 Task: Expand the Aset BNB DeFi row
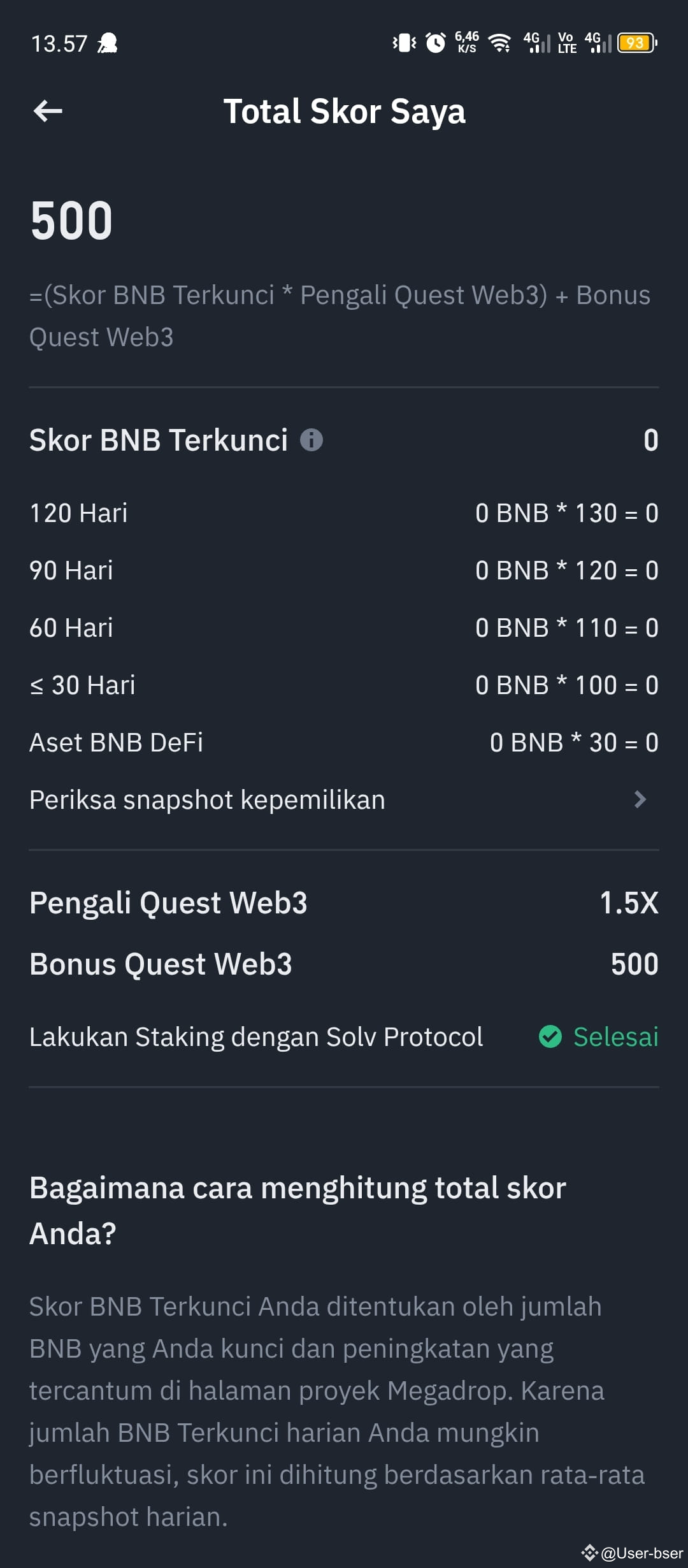pos(344,742)
